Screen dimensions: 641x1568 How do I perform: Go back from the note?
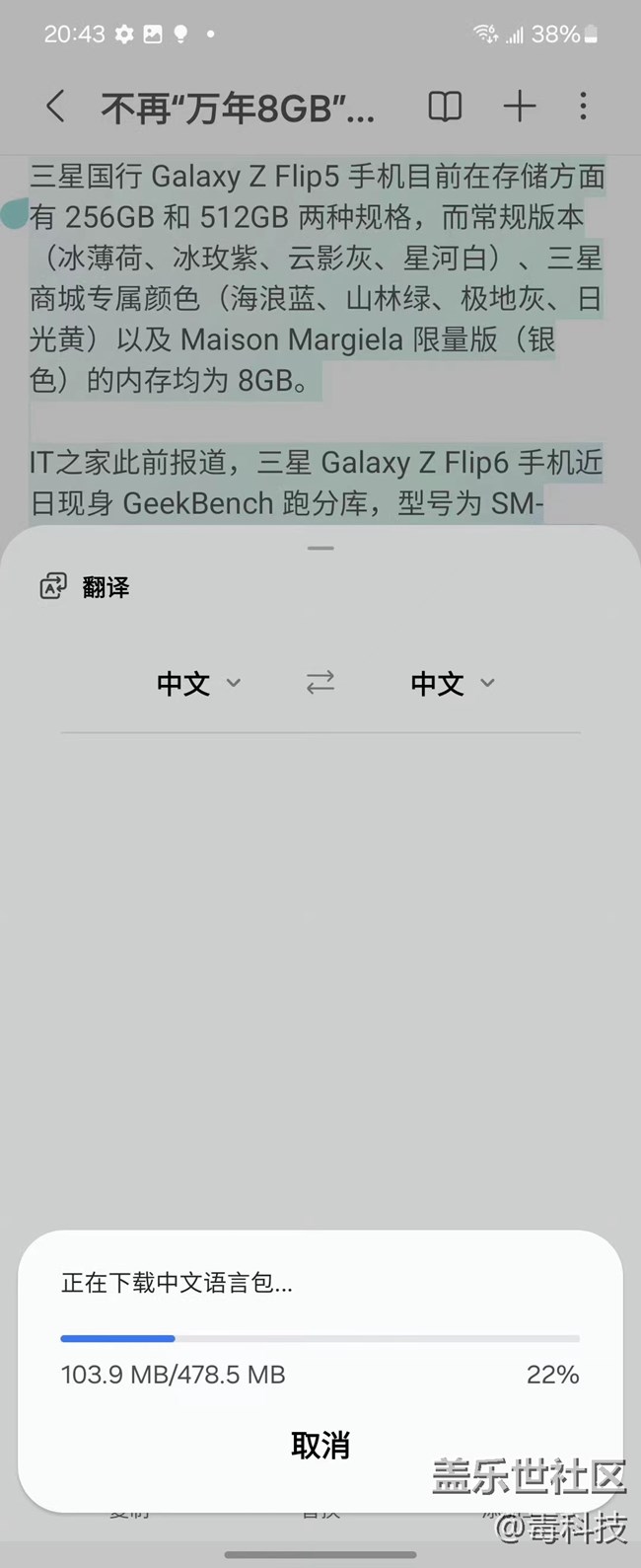(56, 107)
